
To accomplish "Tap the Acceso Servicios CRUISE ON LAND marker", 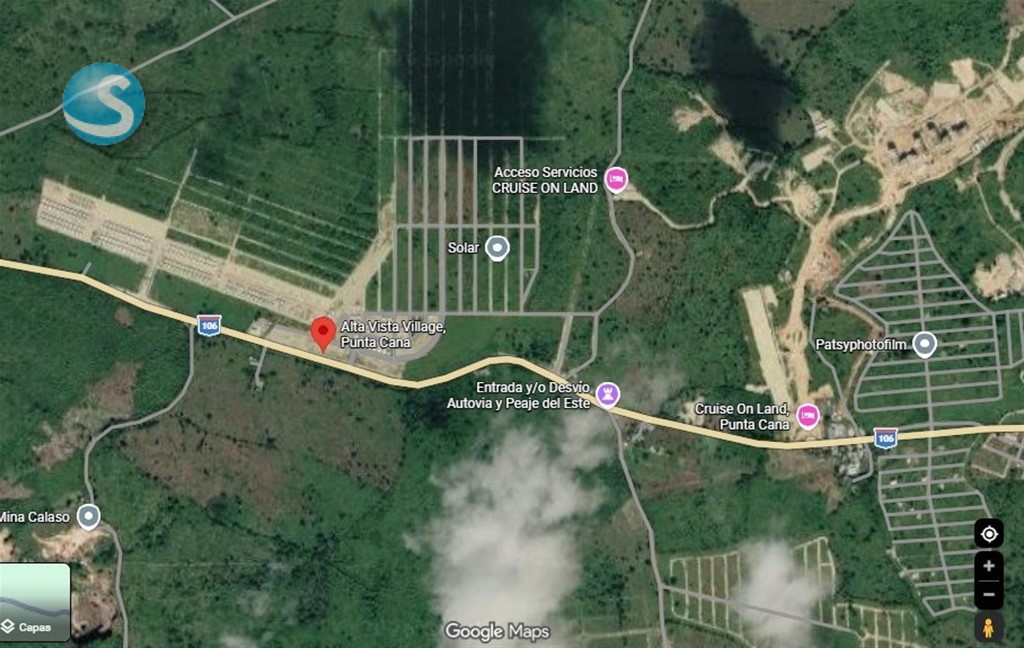I will 616,180.
